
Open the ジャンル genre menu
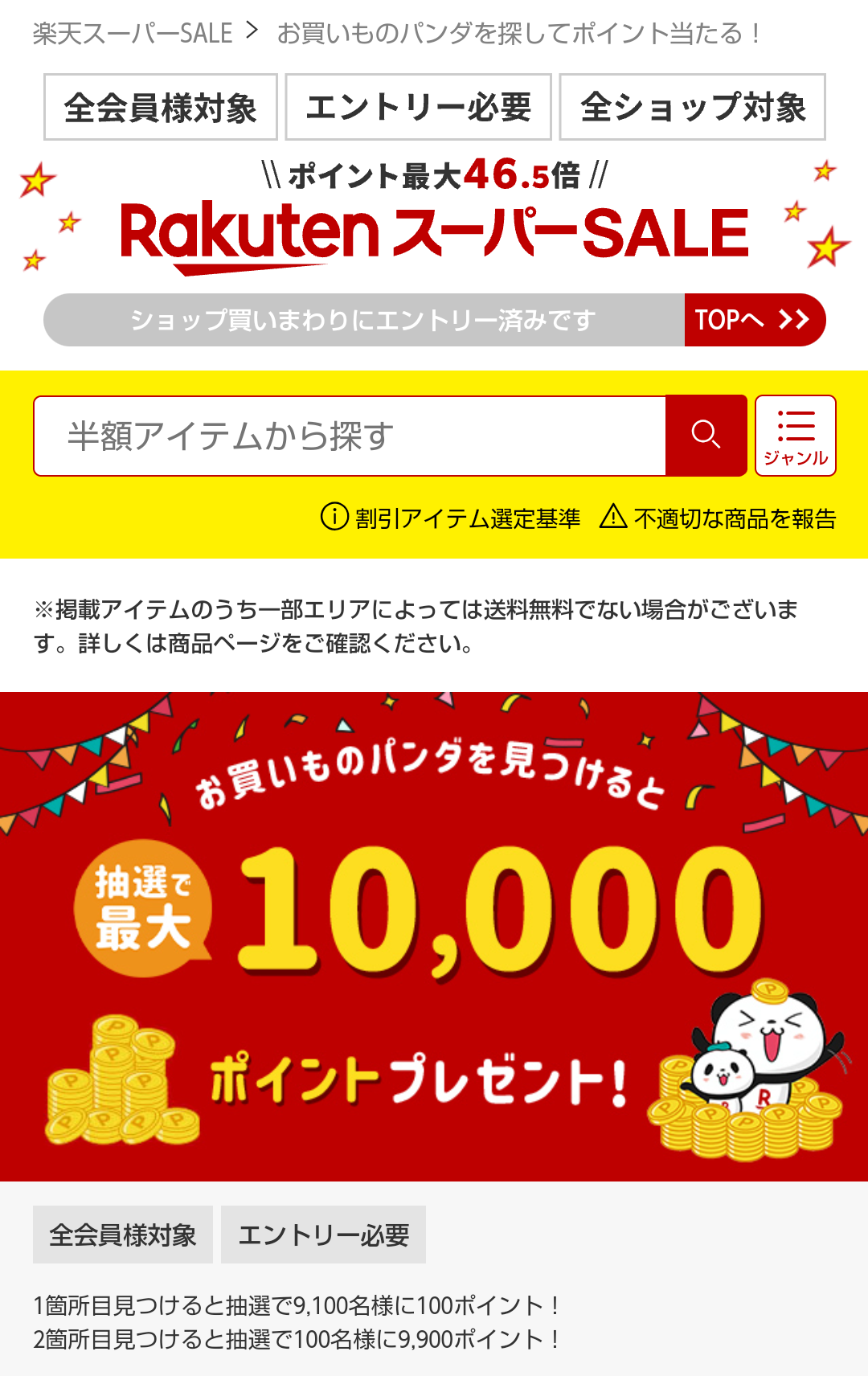pos(795,436)
